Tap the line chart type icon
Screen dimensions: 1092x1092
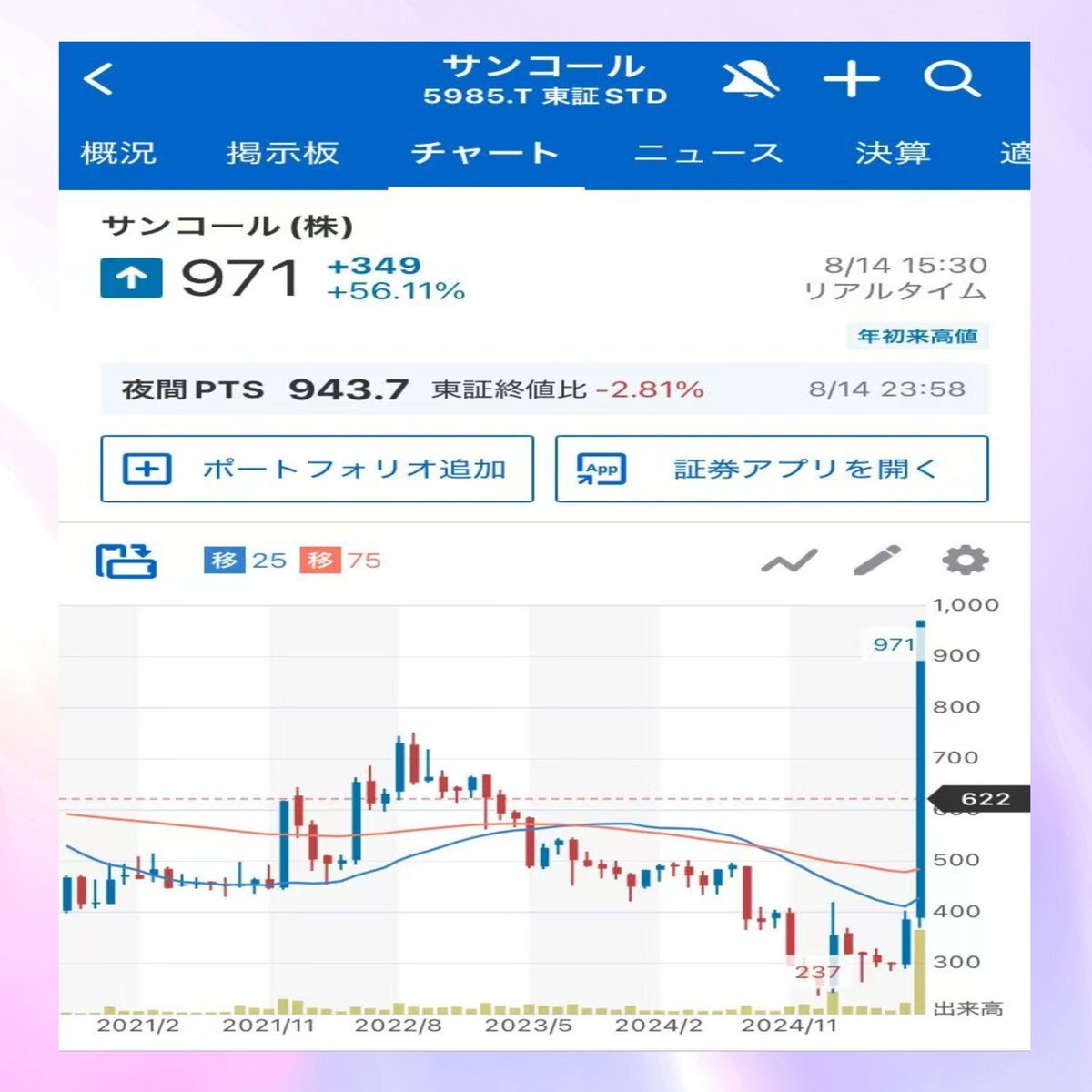[789, 561]
